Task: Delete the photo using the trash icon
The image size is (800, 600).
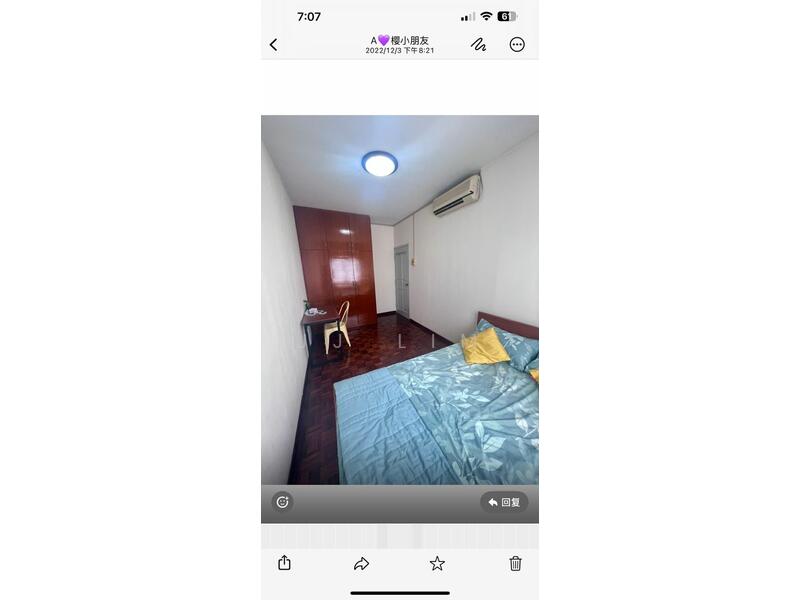Action: pyautogui.click(x=515, y=564)
